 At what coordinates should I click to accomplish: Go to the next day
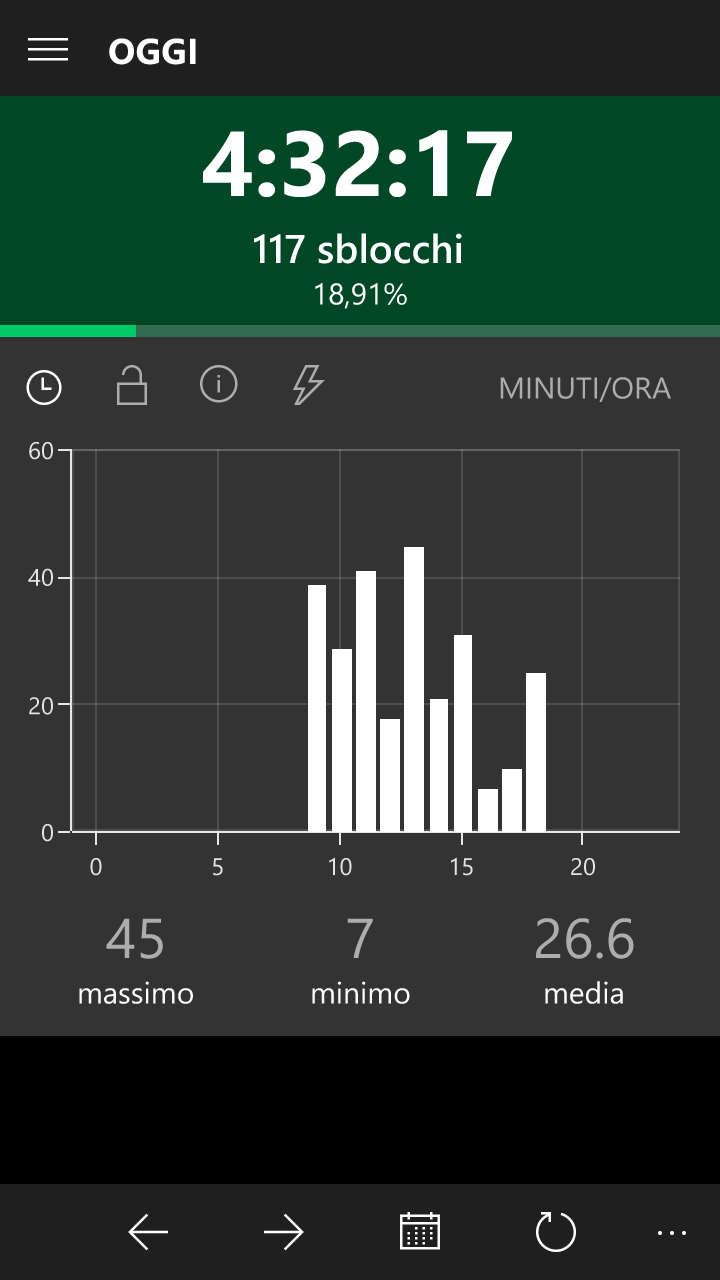(x=284, y=1232)
